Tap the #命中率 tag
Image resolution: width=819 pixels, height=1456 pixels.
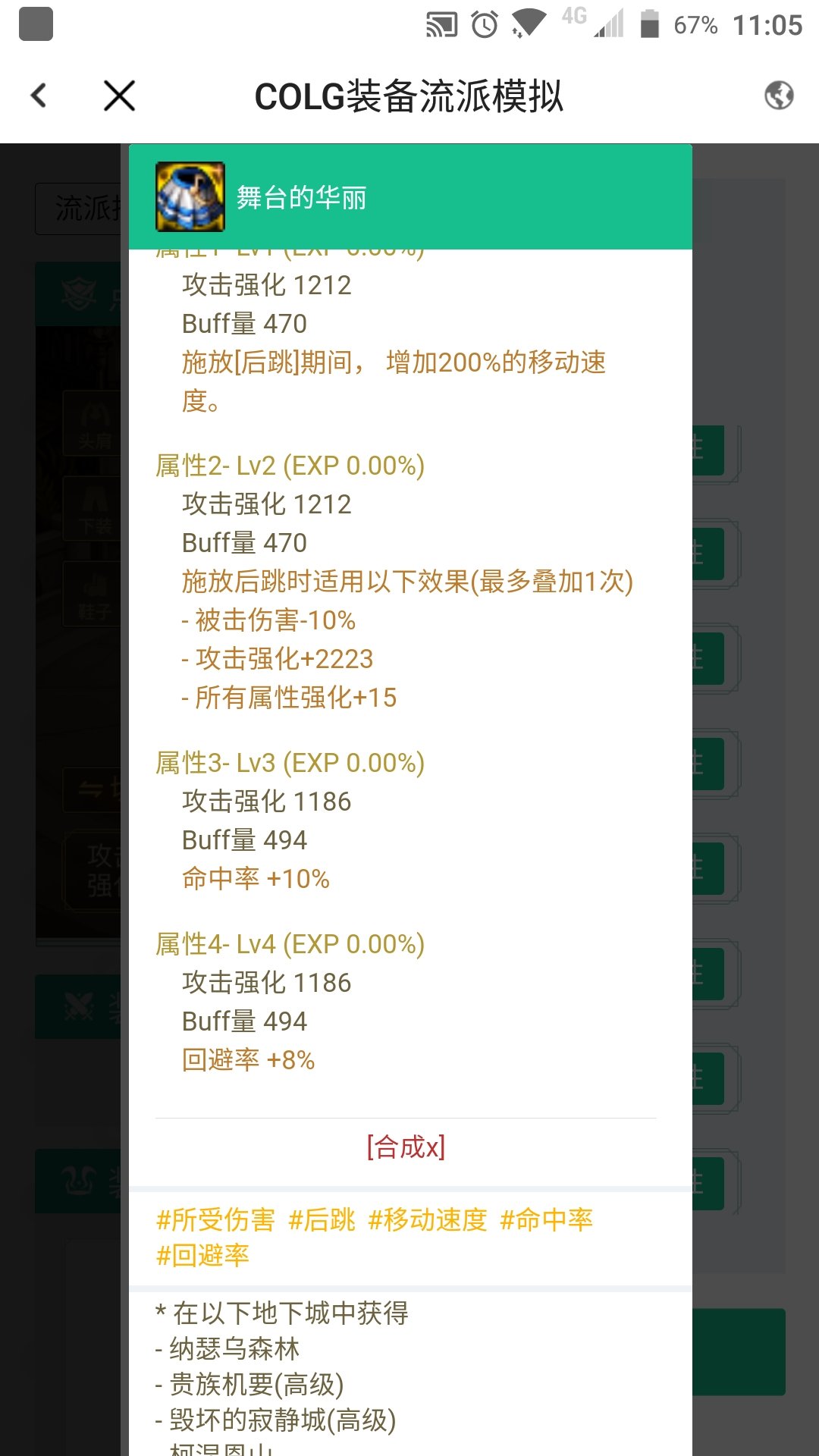546,1219
